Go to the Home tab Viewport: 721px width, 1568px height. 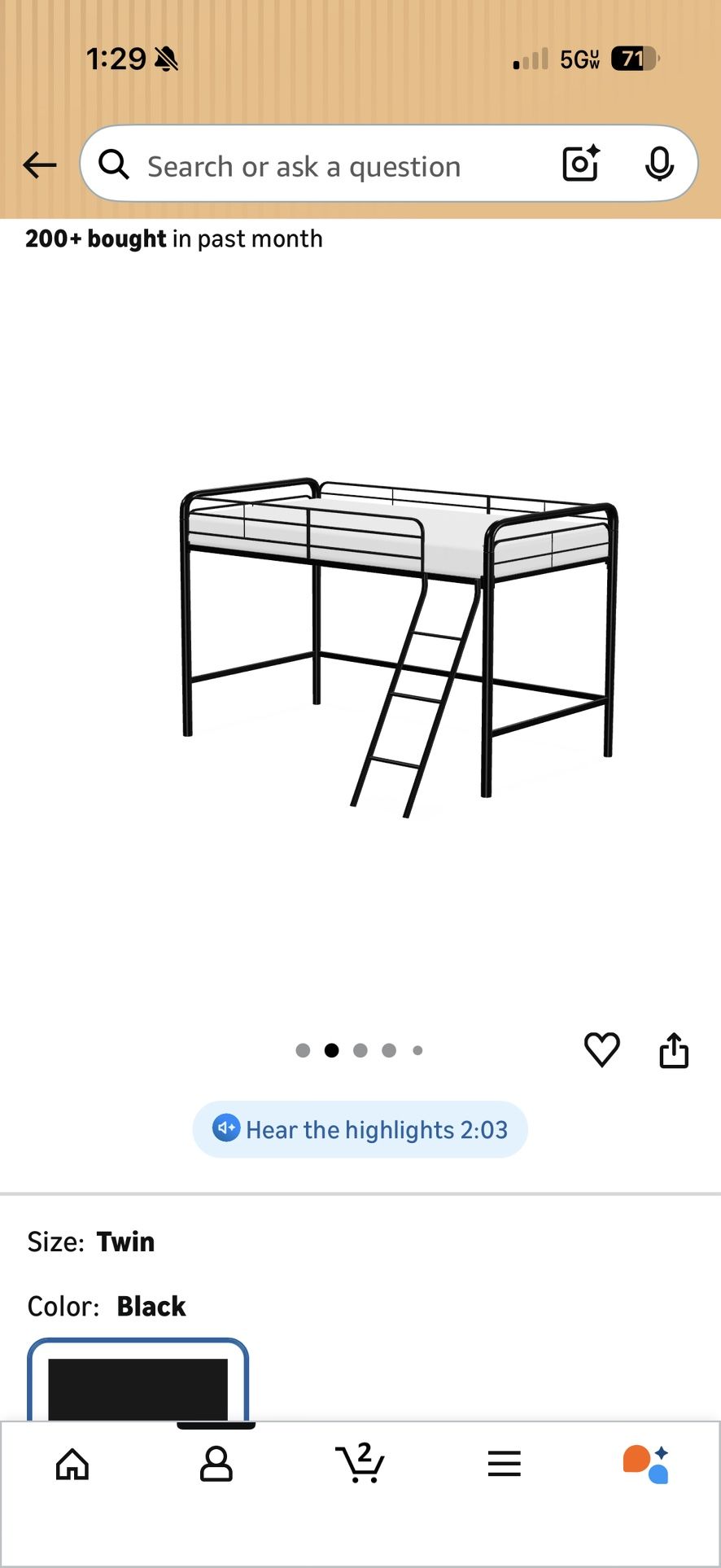[x=72, y=1465]
